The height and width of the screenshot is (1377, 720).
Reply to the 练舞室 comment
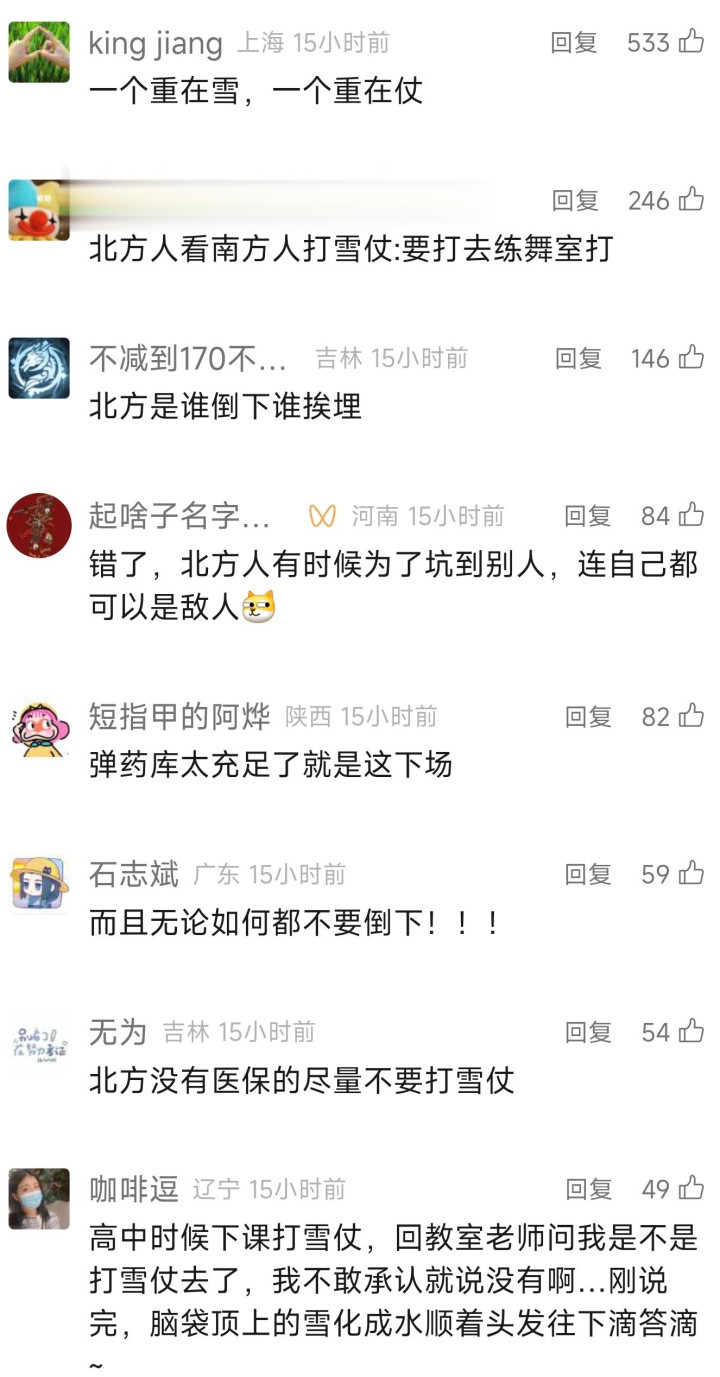[x=575, y=200]
